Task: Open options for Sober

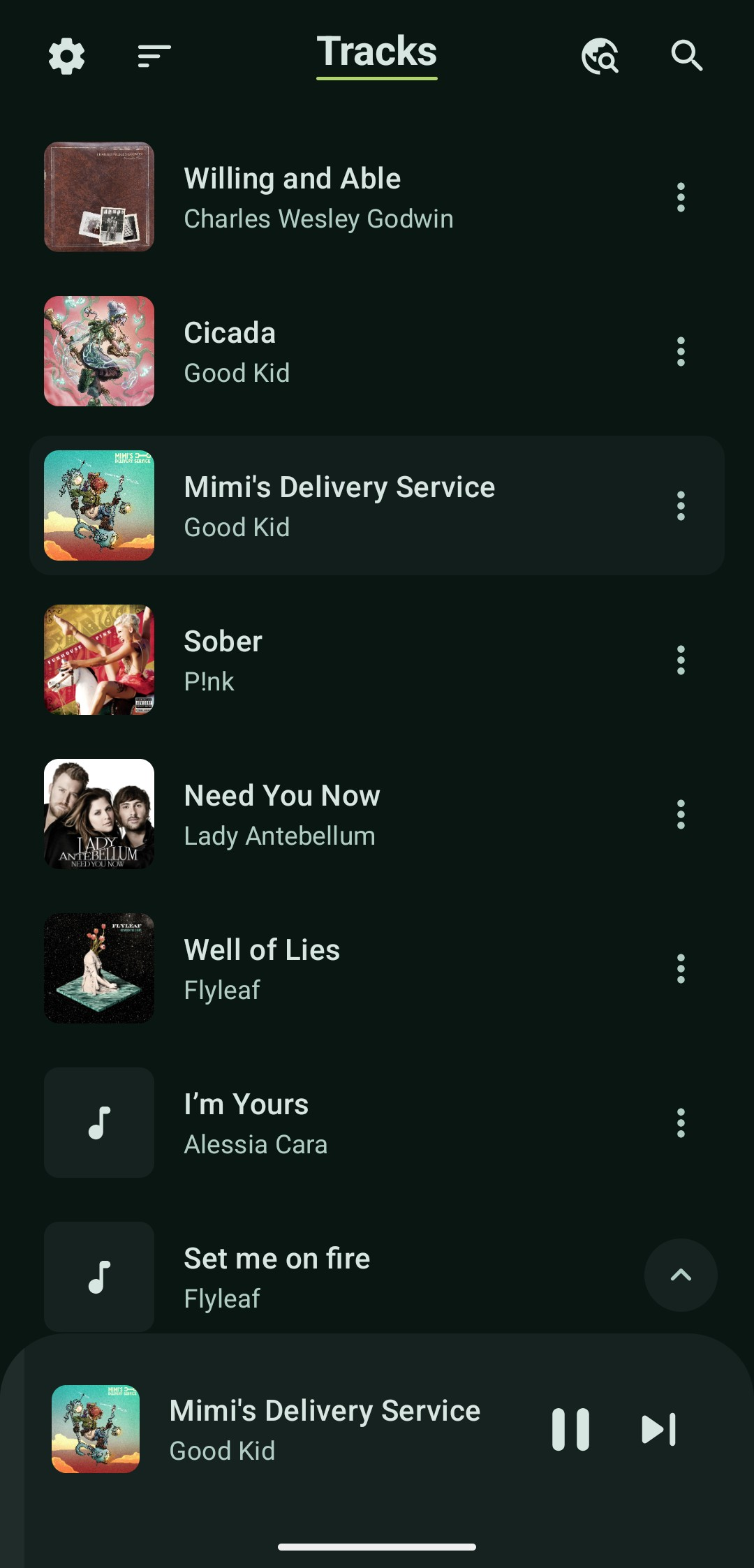Action: 681,660
